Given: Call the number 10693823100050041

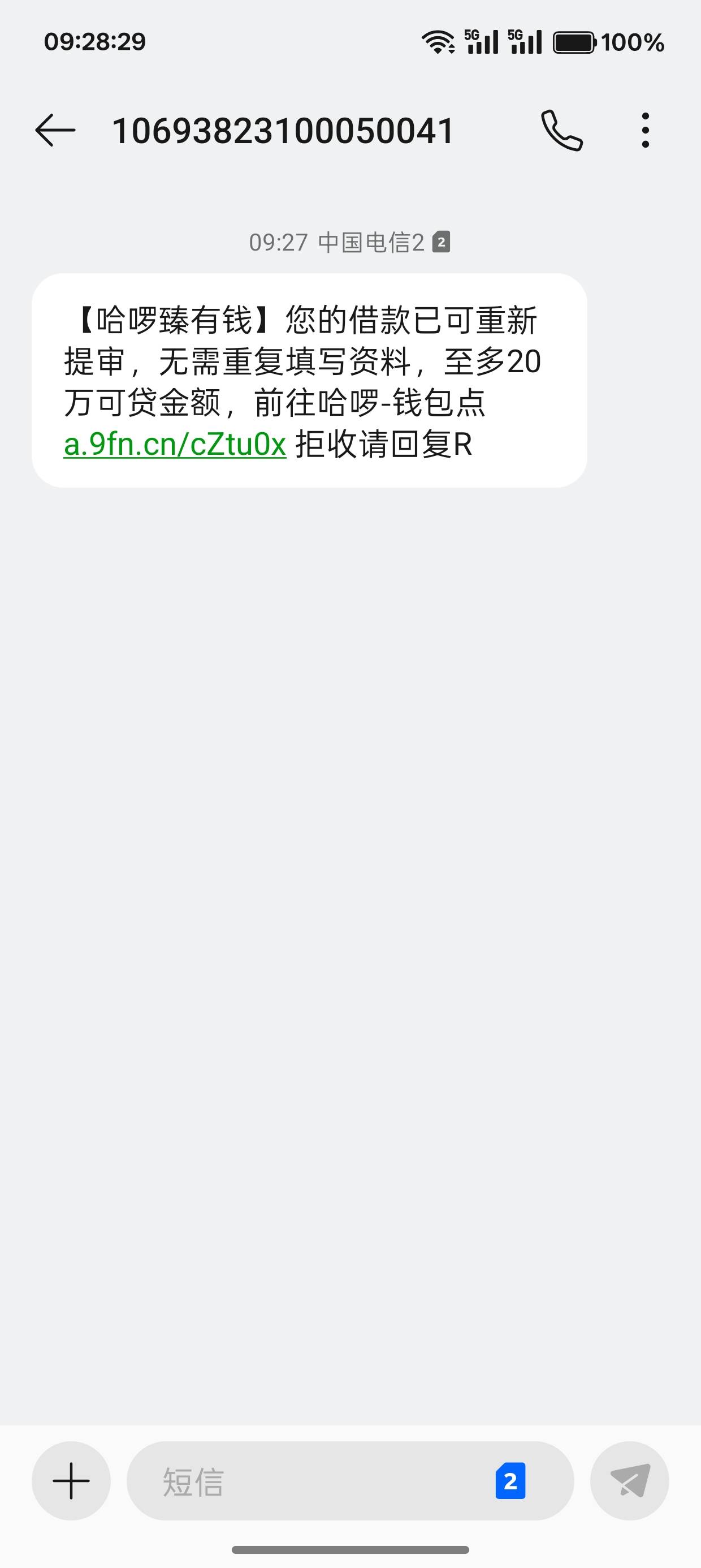Looking at the screenshot, I should point(562,130).
